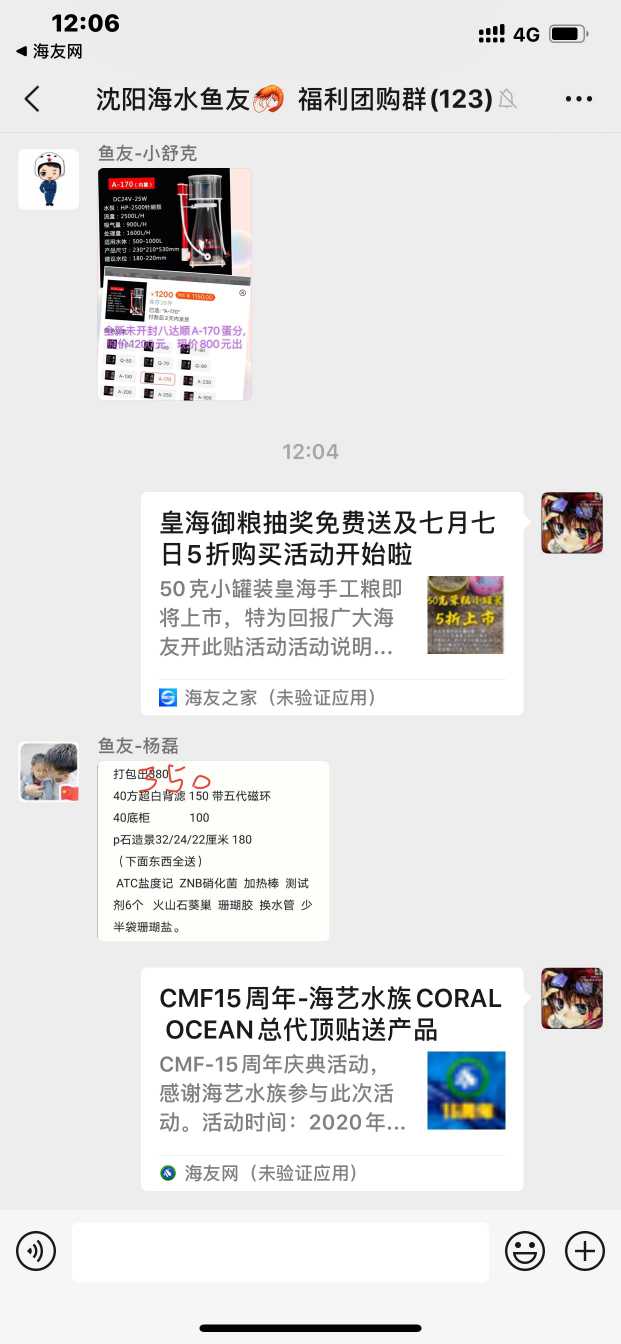This screenshot has height=1344, width=621.
Task: Open the CMF15周年 shared link card
Action: tap(331, 1078)
